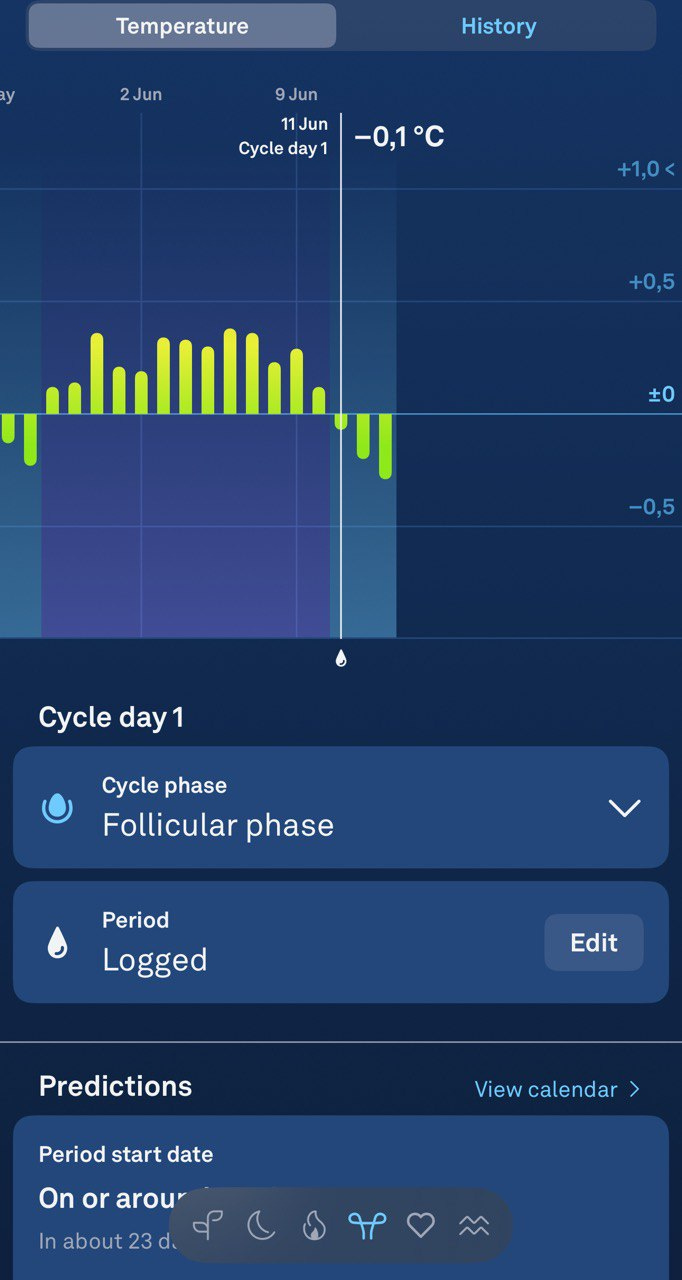Jump to the flame activity section
The height and width of the screenshot is (1280, 682).
click(314, 1225)
